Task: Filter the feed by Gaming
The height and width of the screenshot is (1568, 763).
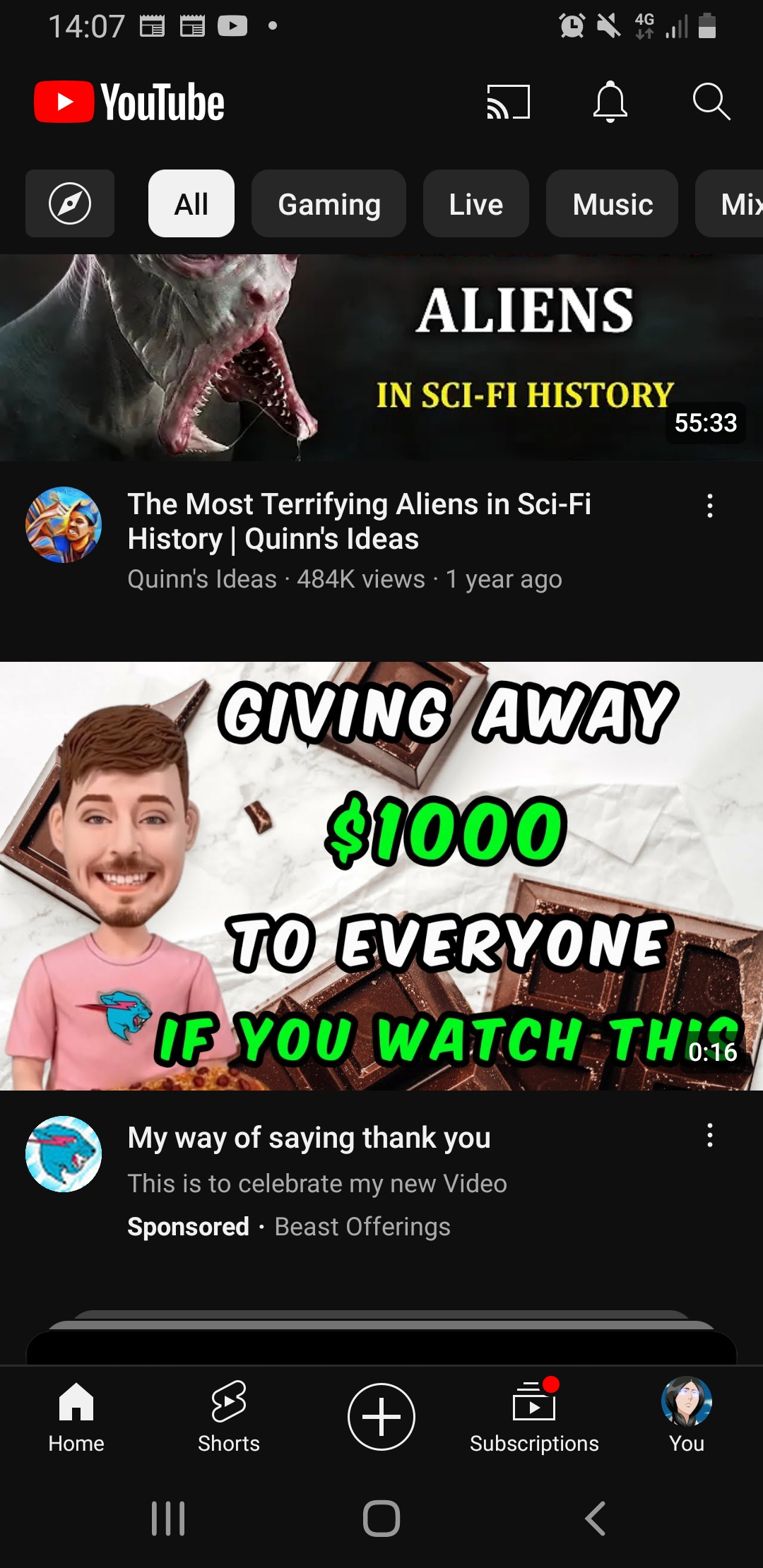Action: [x=329, y=203]
